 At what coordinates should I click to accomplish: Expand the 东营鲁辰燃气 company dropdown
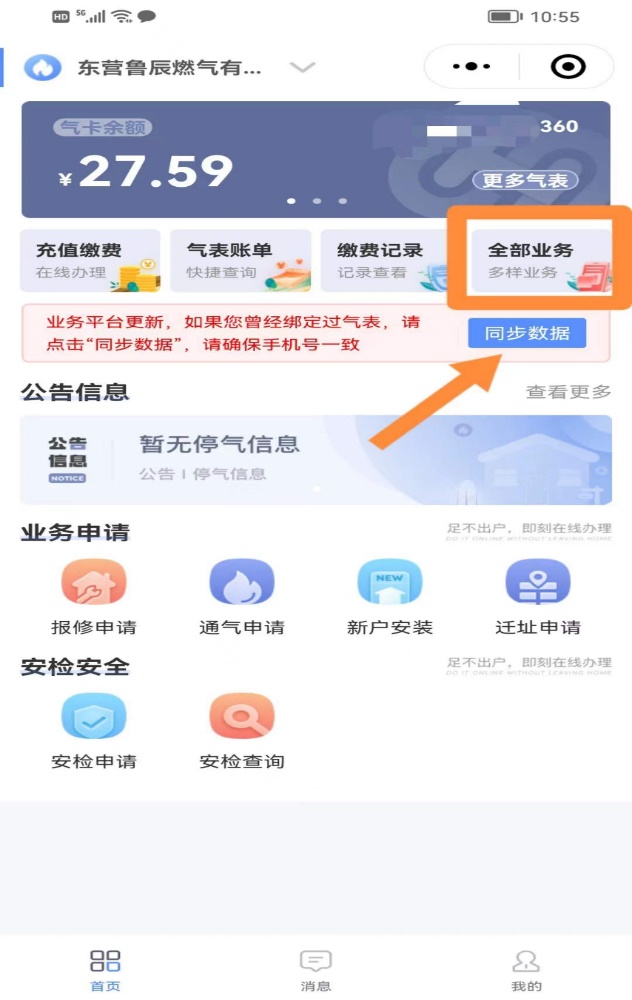(x=302, y=68)
